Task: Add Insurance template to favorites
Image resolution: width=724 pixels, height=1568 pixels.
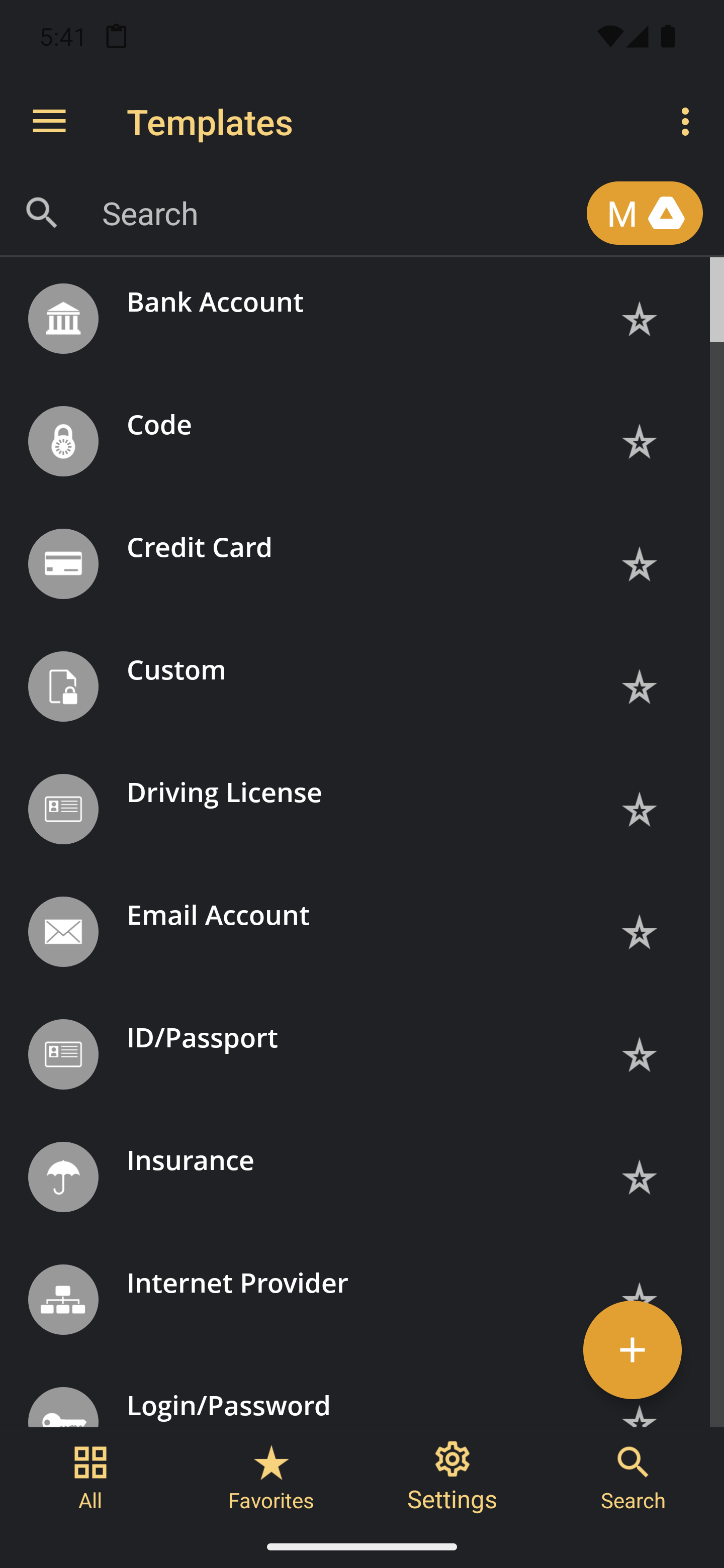Action: coord(639,1177)
